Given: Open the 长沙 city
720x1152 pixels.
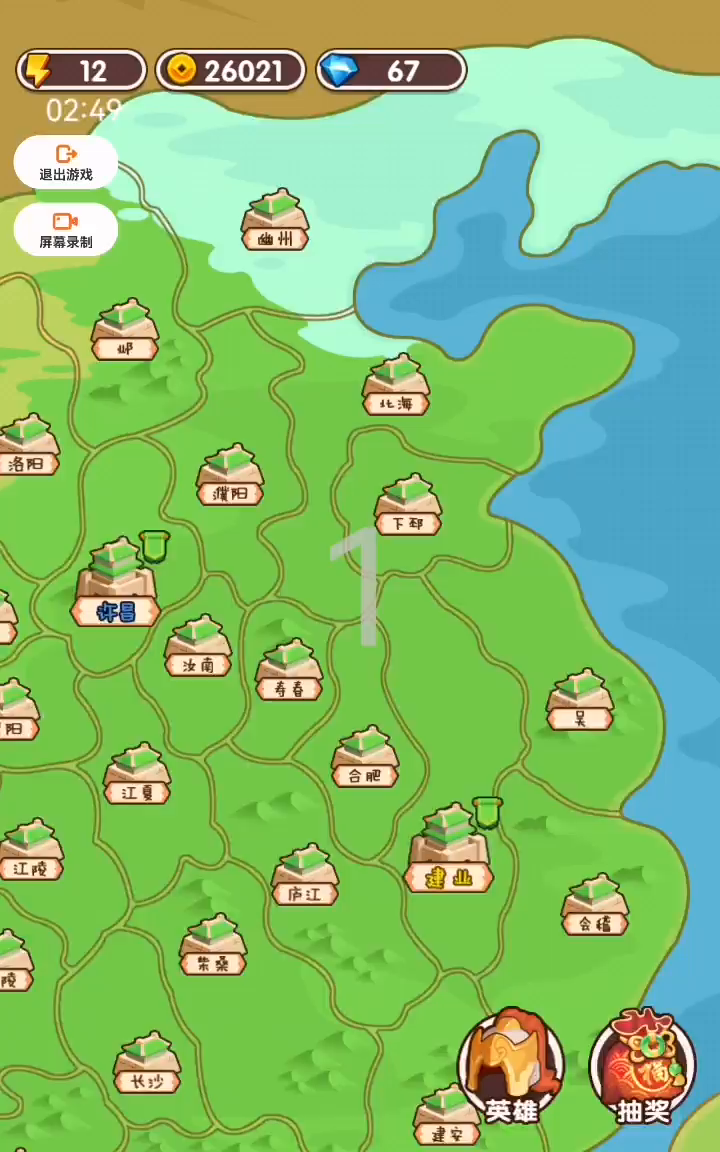Looking at the screenshot, I should 147,1064.
